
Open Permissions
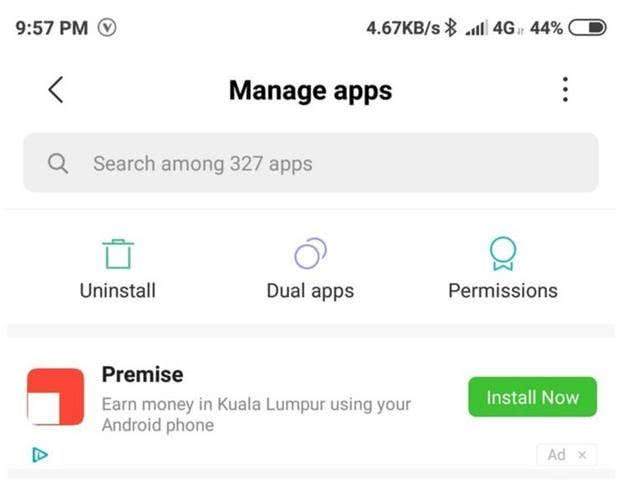tap(502, 268)
